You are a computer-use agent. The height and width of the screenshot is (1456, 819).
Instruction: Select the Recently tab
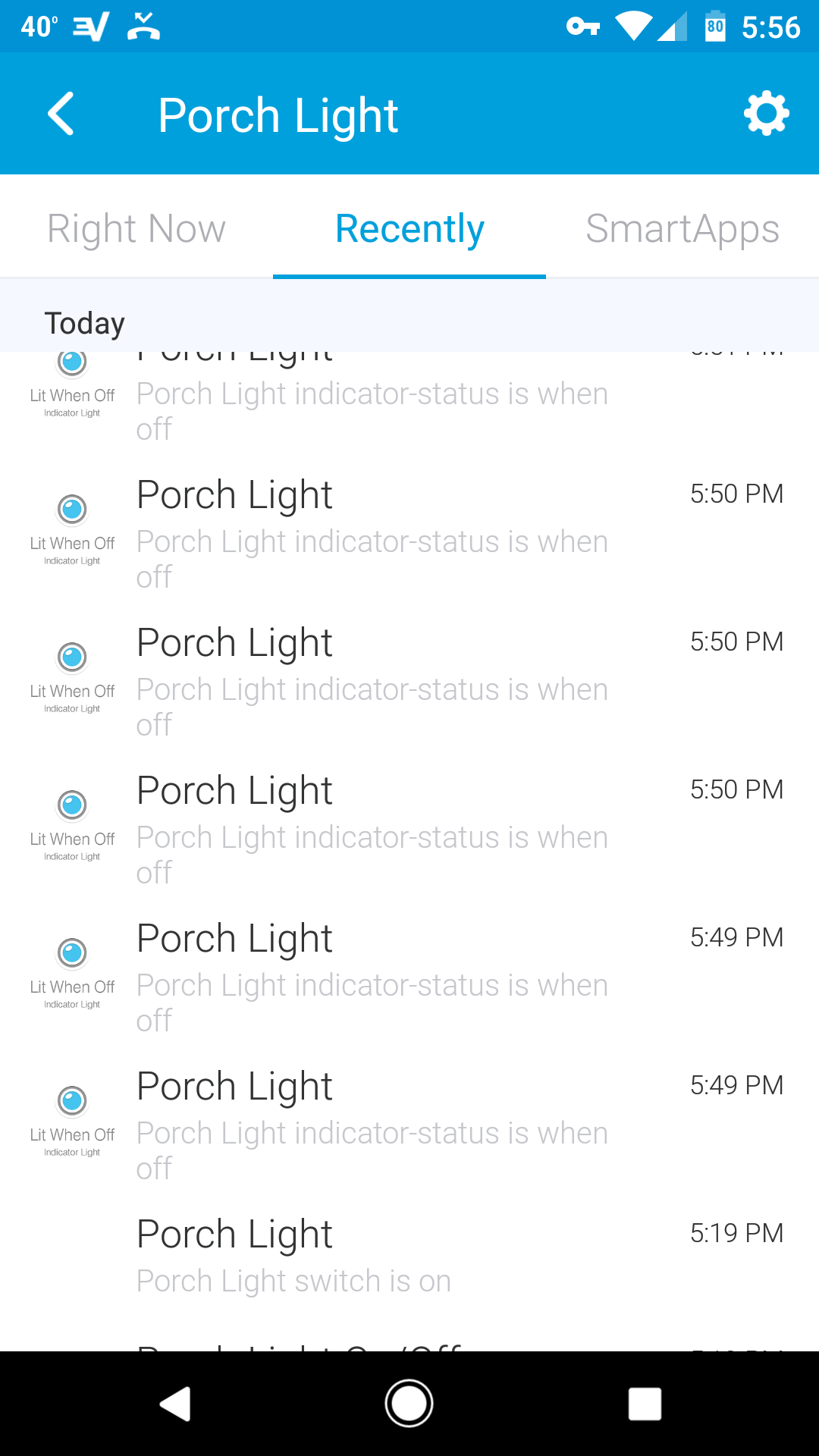click(x=409, y=228)
